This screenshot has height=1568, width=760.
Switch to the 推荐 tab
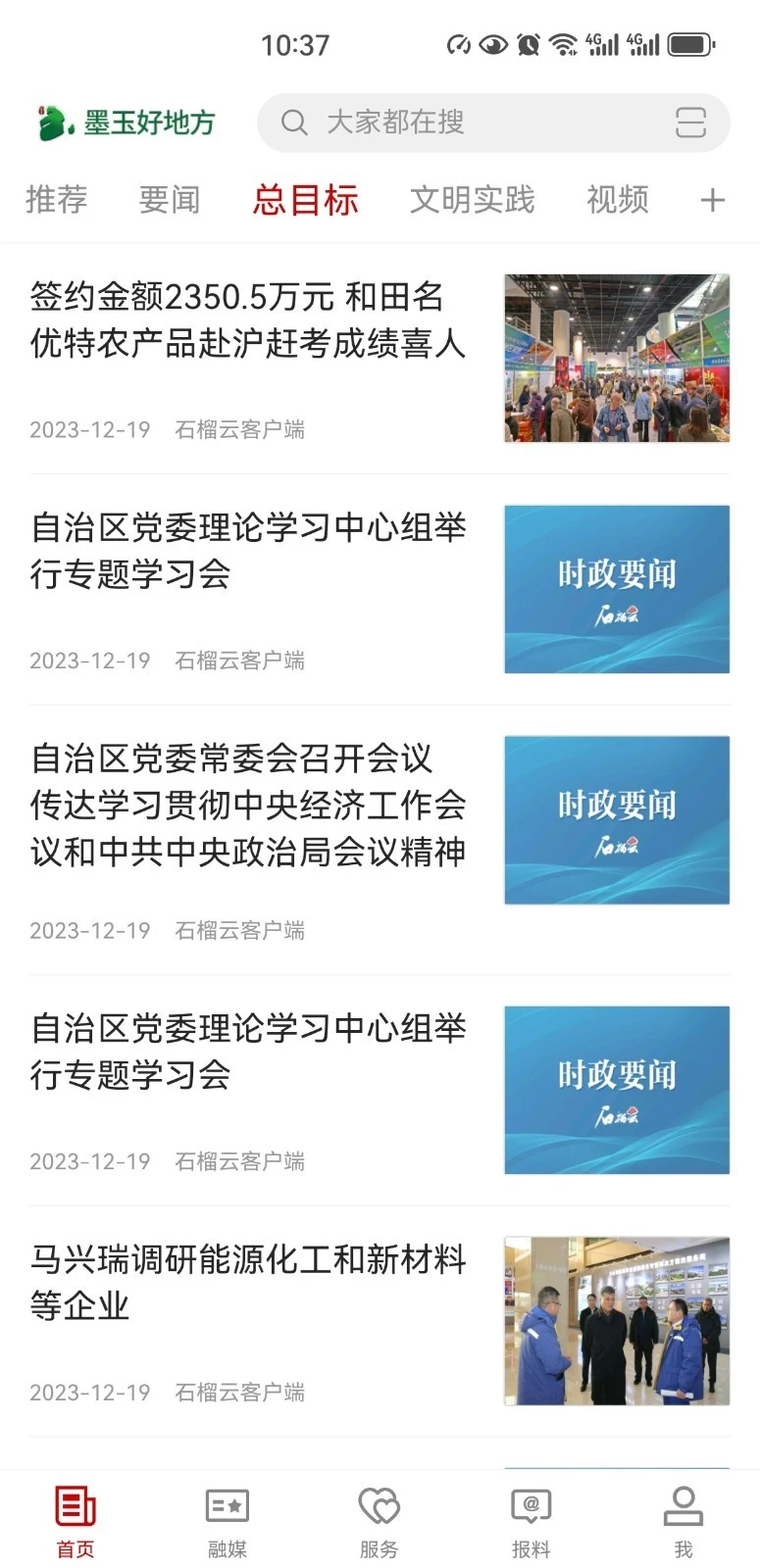click(x=56, y=199)
